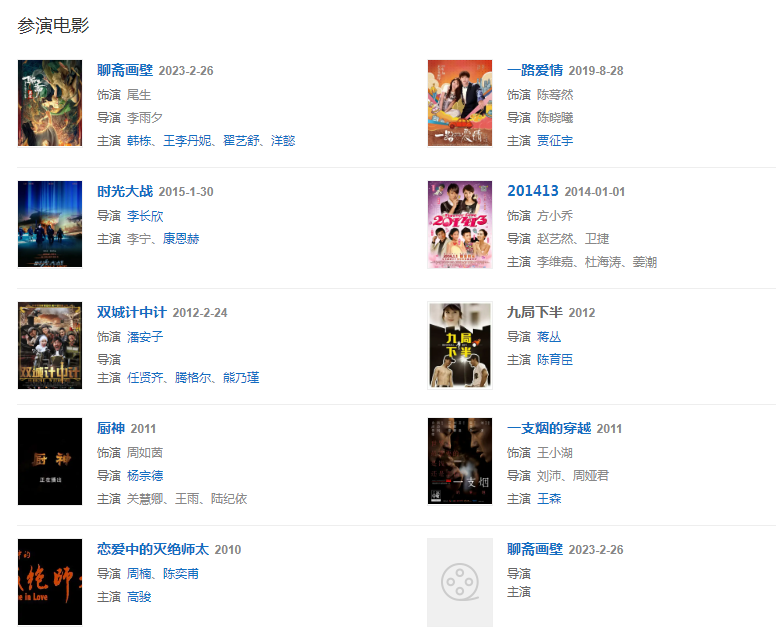The width and height of the screenshot is (776, 639).
Task: Open lead actor 高骏's page
Action: coord(139,596)
